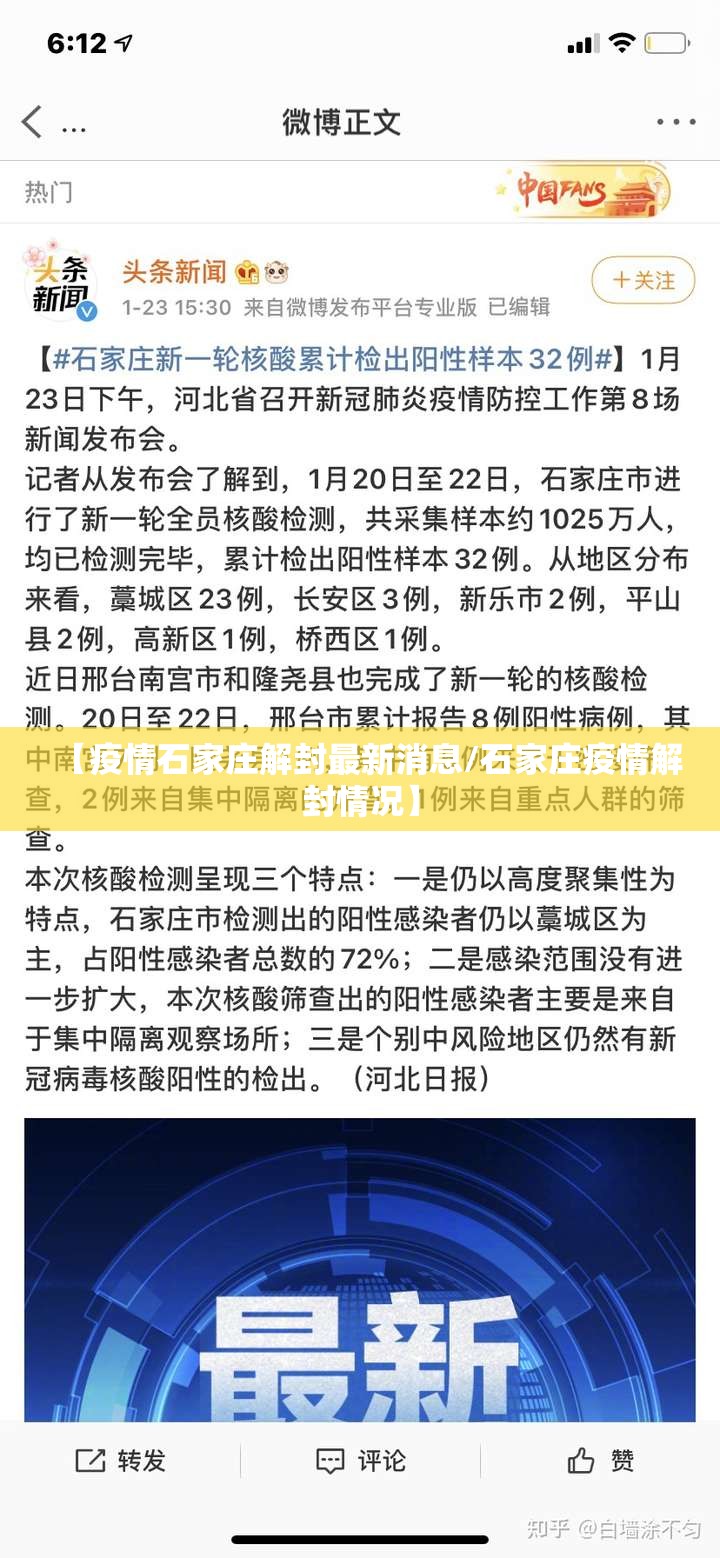The image size is (720, 1558).
Task: Repost this post via 转发
Action: (x=121, y=1461)
